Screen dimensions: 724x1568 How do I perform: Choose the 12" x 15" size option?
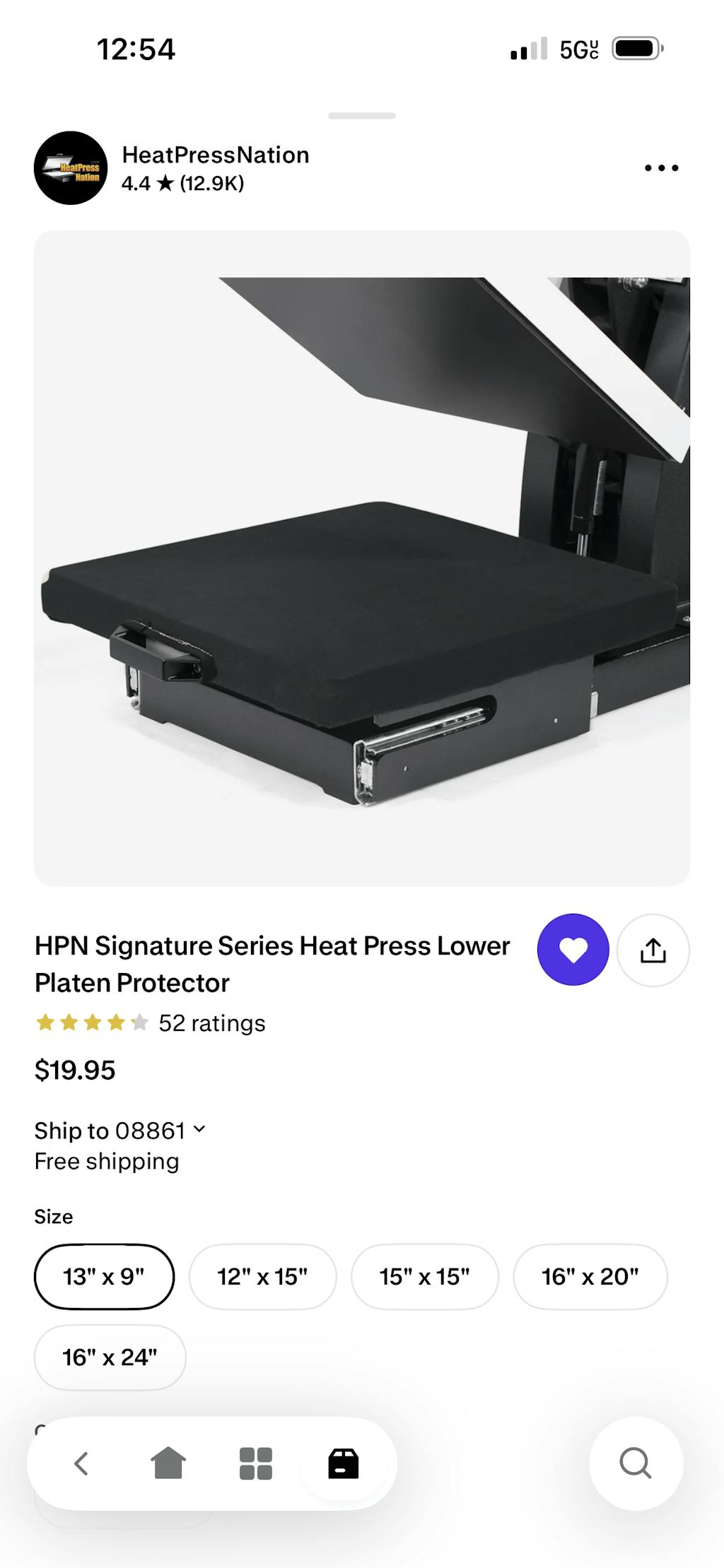pyautogui.click(x=262, y=1276)
